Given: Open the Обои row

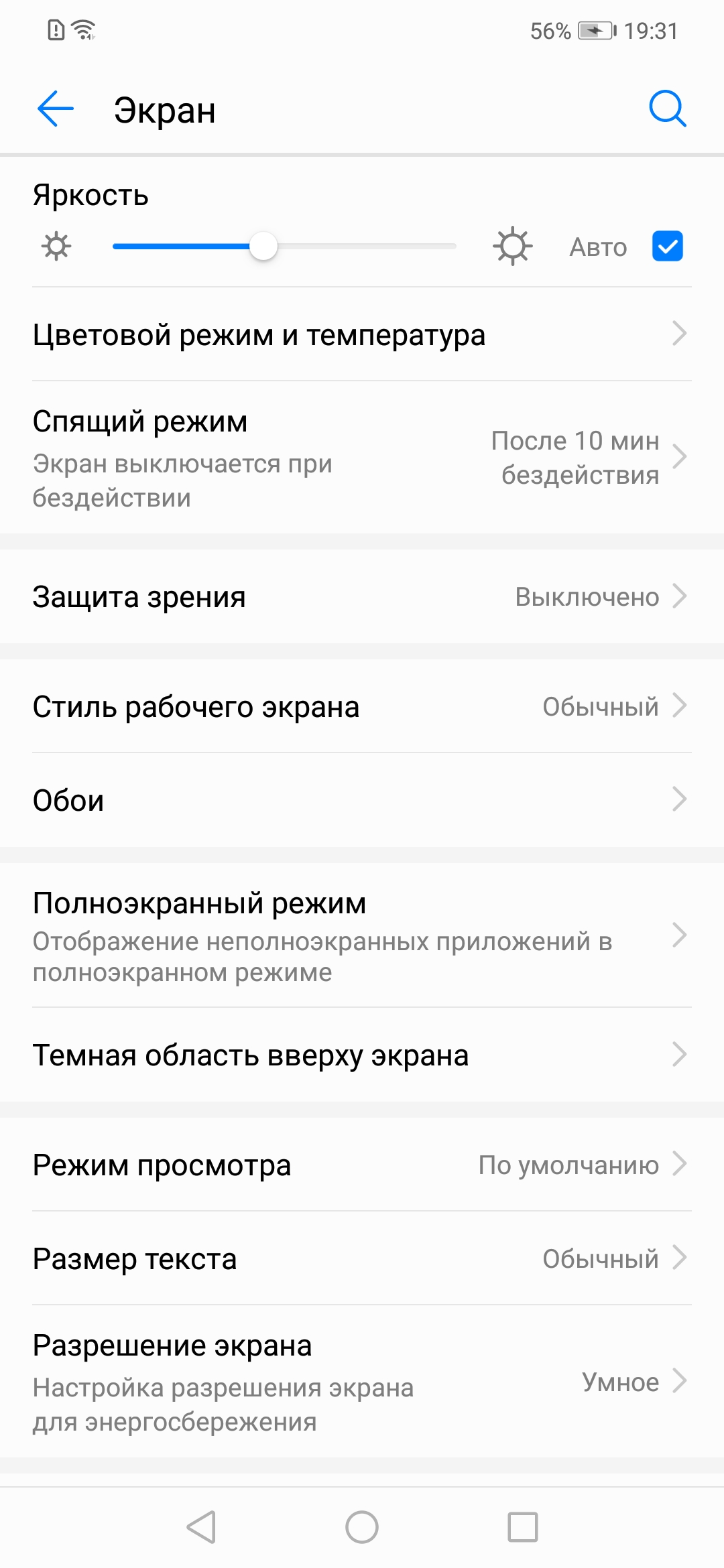Looking at the screenshot, I should pyautogui.click(x=362, y=800).
